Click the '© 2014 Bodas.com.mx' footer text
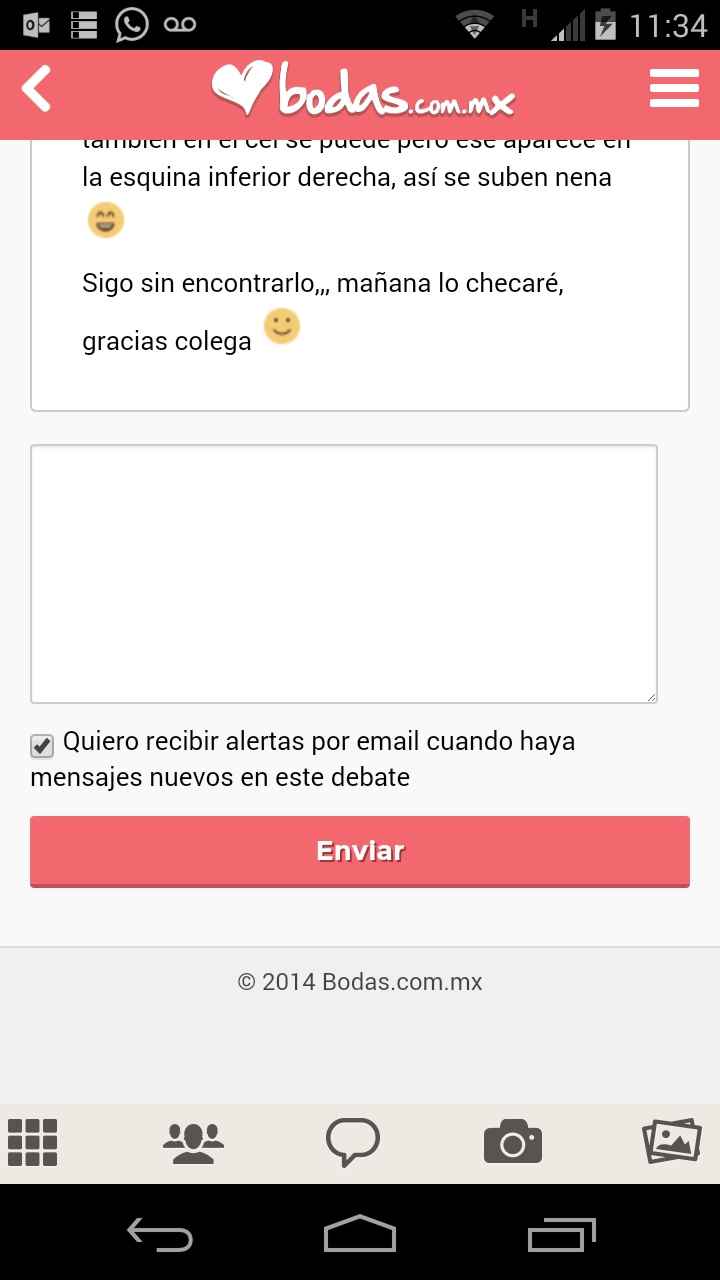720x1280 pixels. click(x=360, y=981)
